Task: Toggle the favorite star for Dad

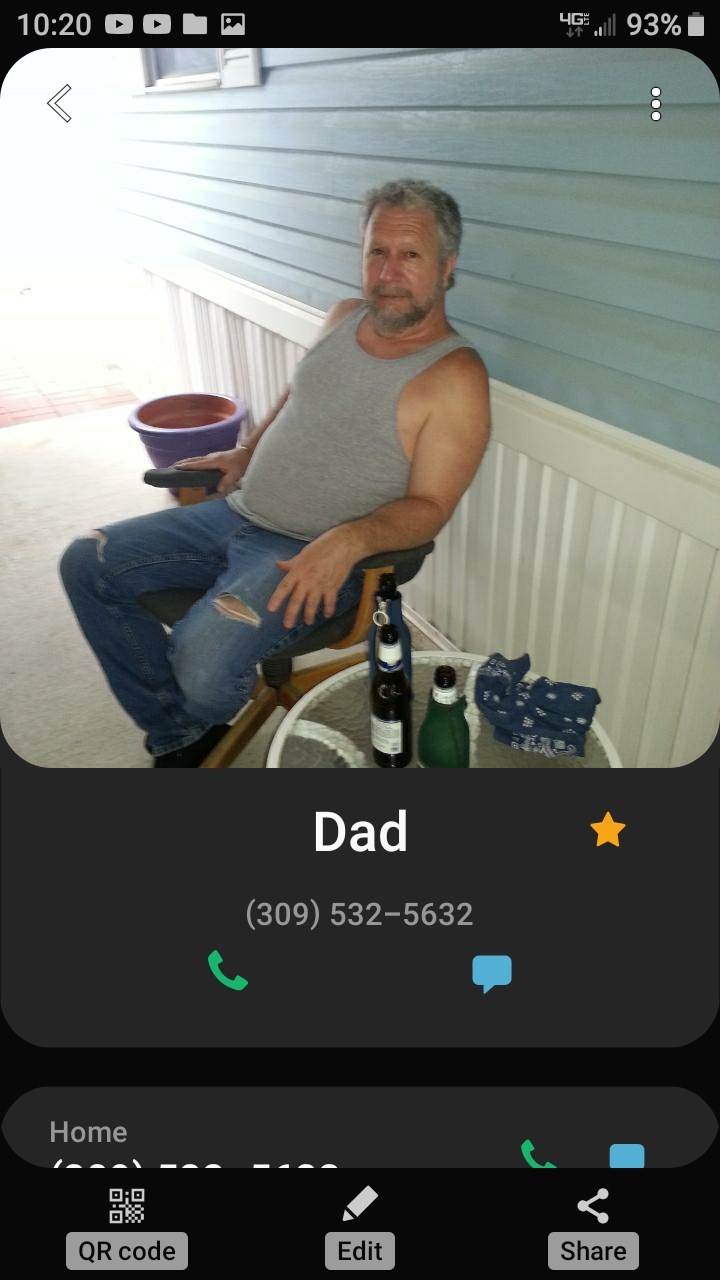Action: point(607,830)
